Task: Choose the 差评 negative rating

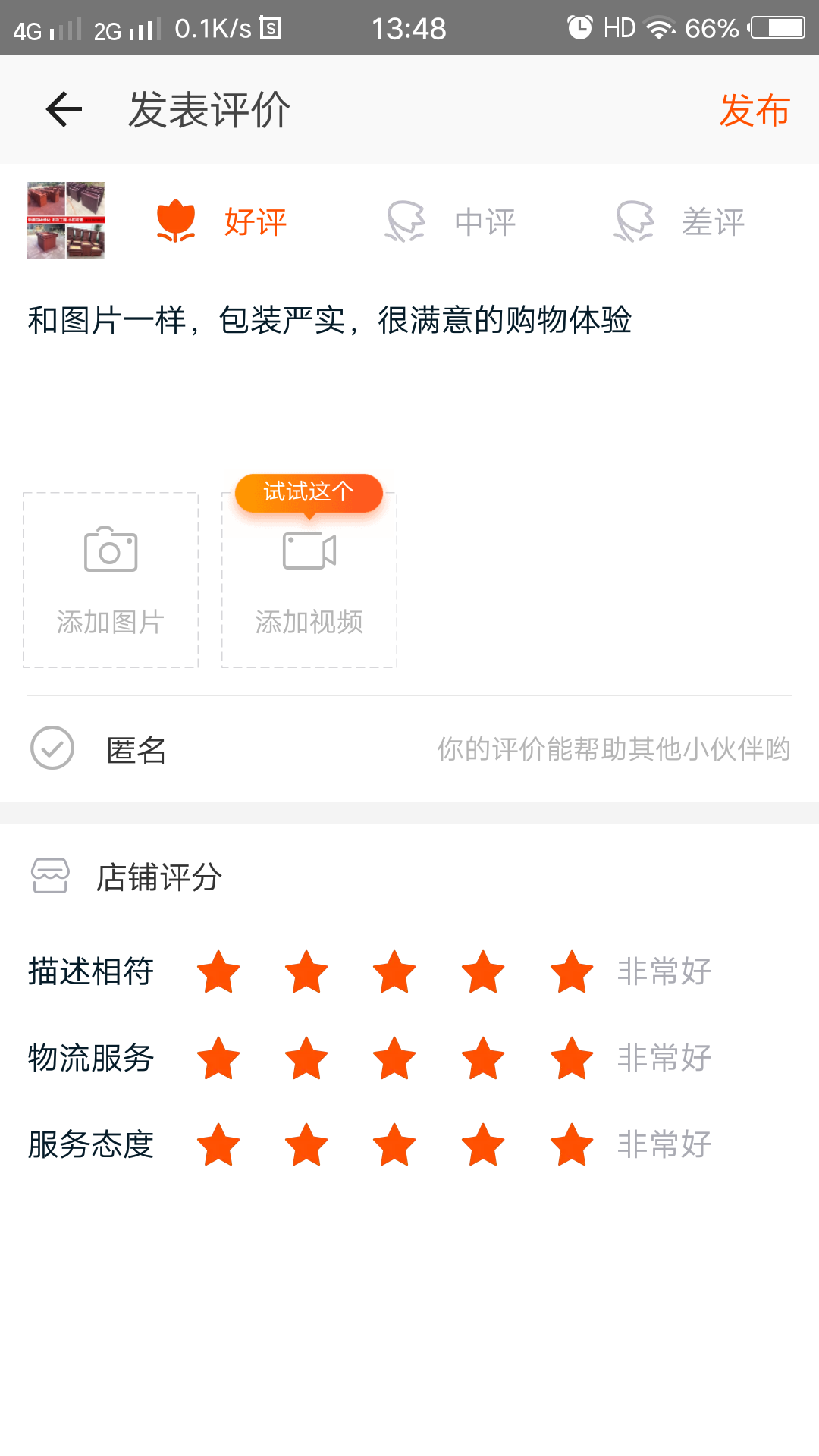Action: coord(679,221)
